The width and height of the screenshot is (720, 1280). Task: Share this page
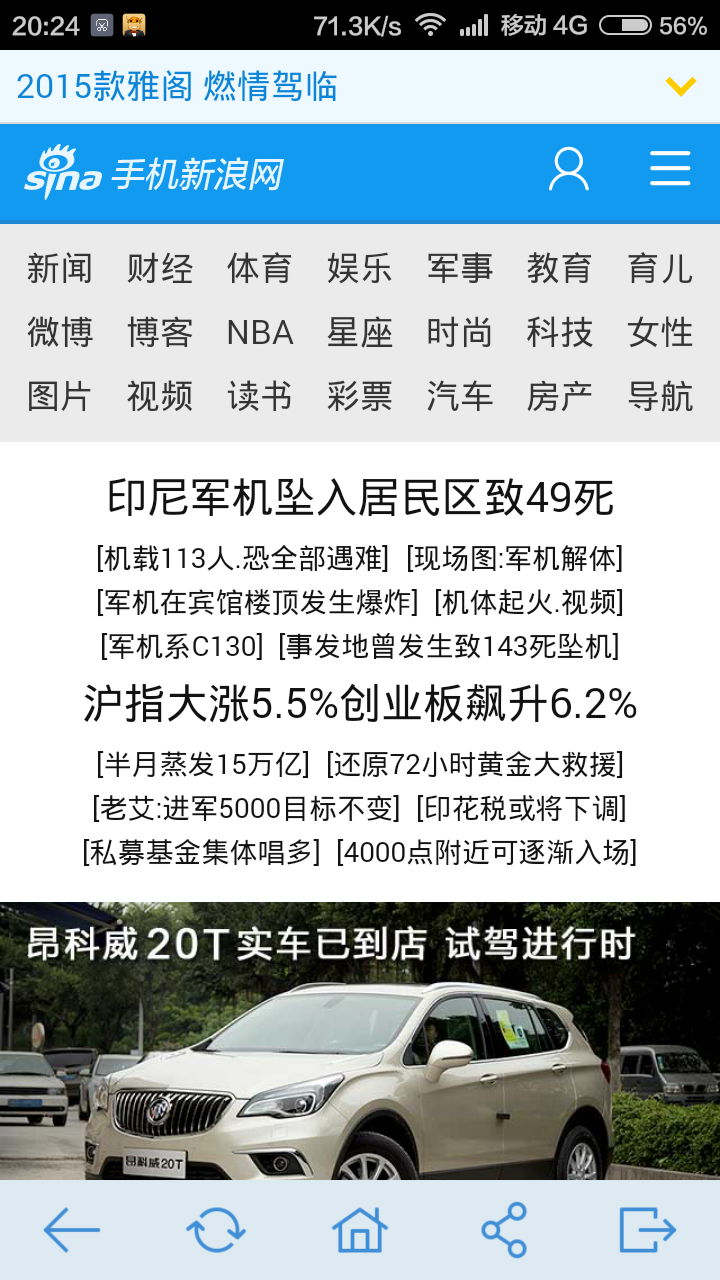tap(504, 1230)
